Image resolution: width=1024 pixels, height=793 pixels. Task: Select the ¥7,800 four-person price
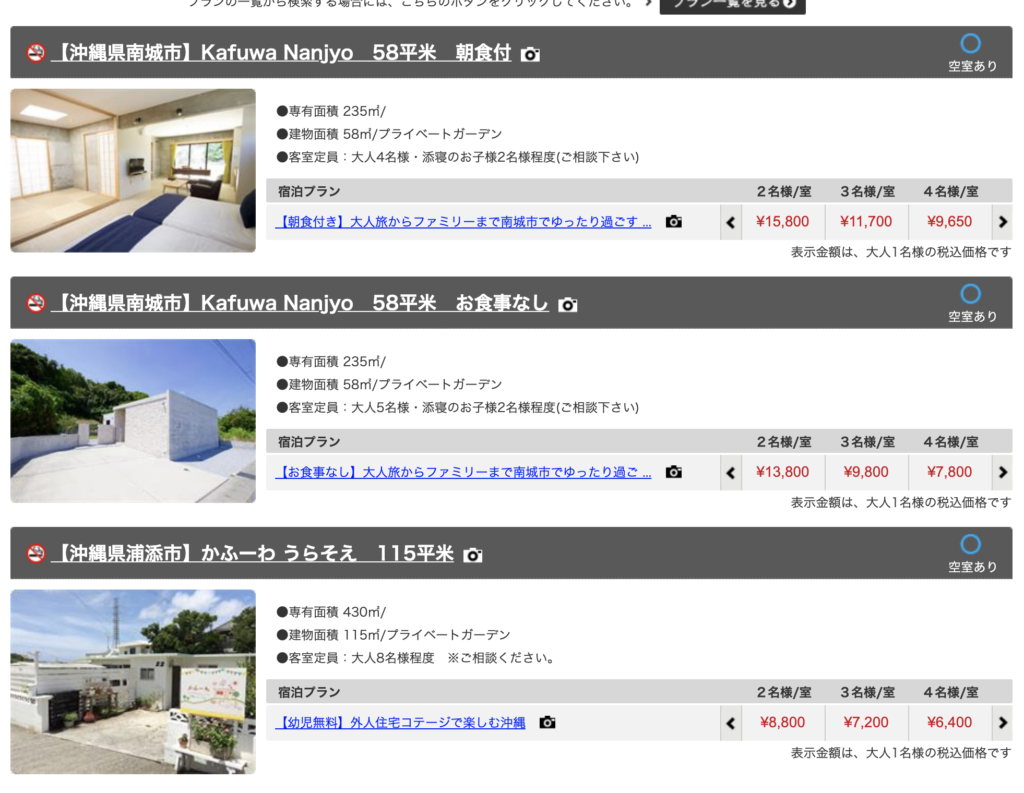949,472
